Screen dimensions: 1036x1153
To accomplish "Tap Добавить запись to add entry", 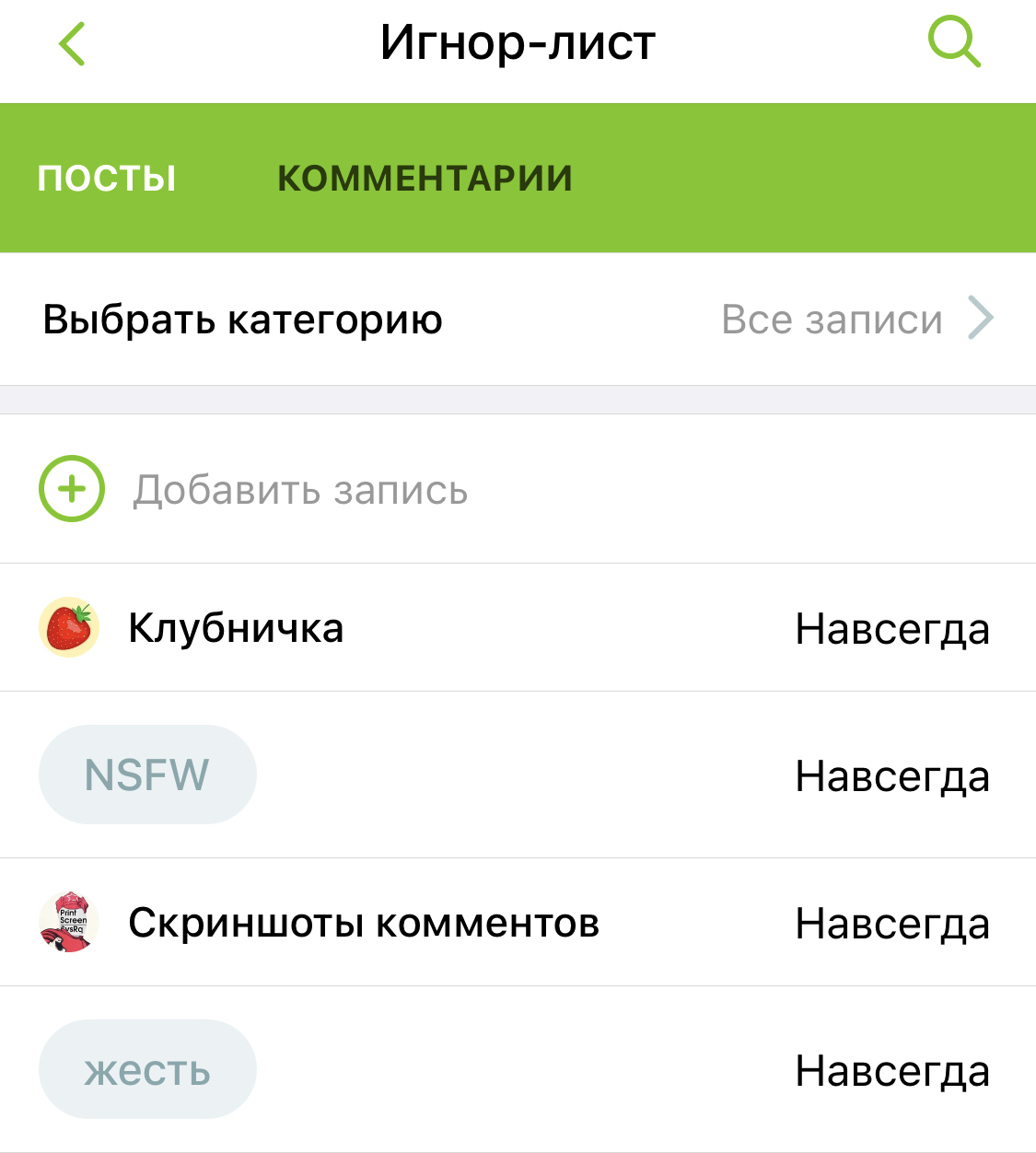I will (x=300, y=490).
